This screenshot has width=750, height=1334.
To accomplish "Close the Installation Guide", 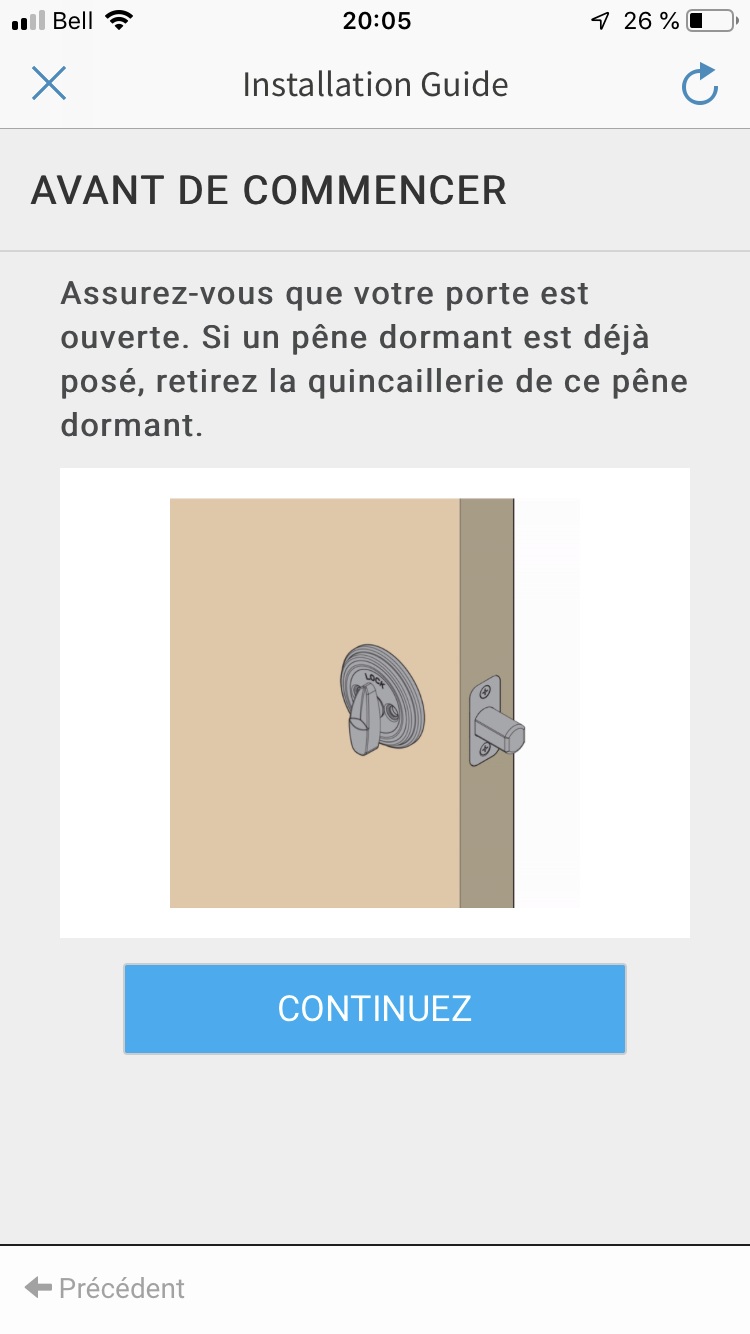I will click(48, 83).
